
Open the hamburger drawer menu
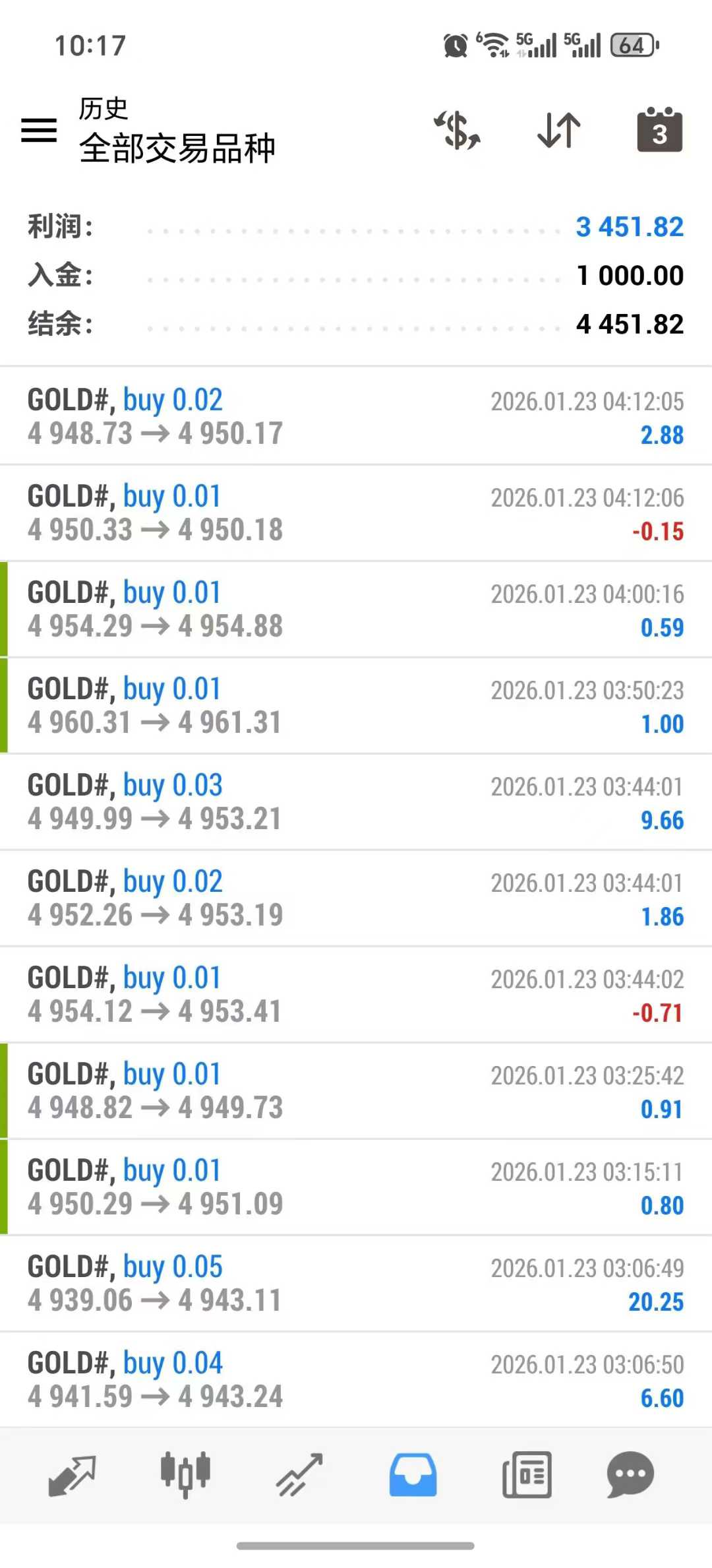pos(39,130)
